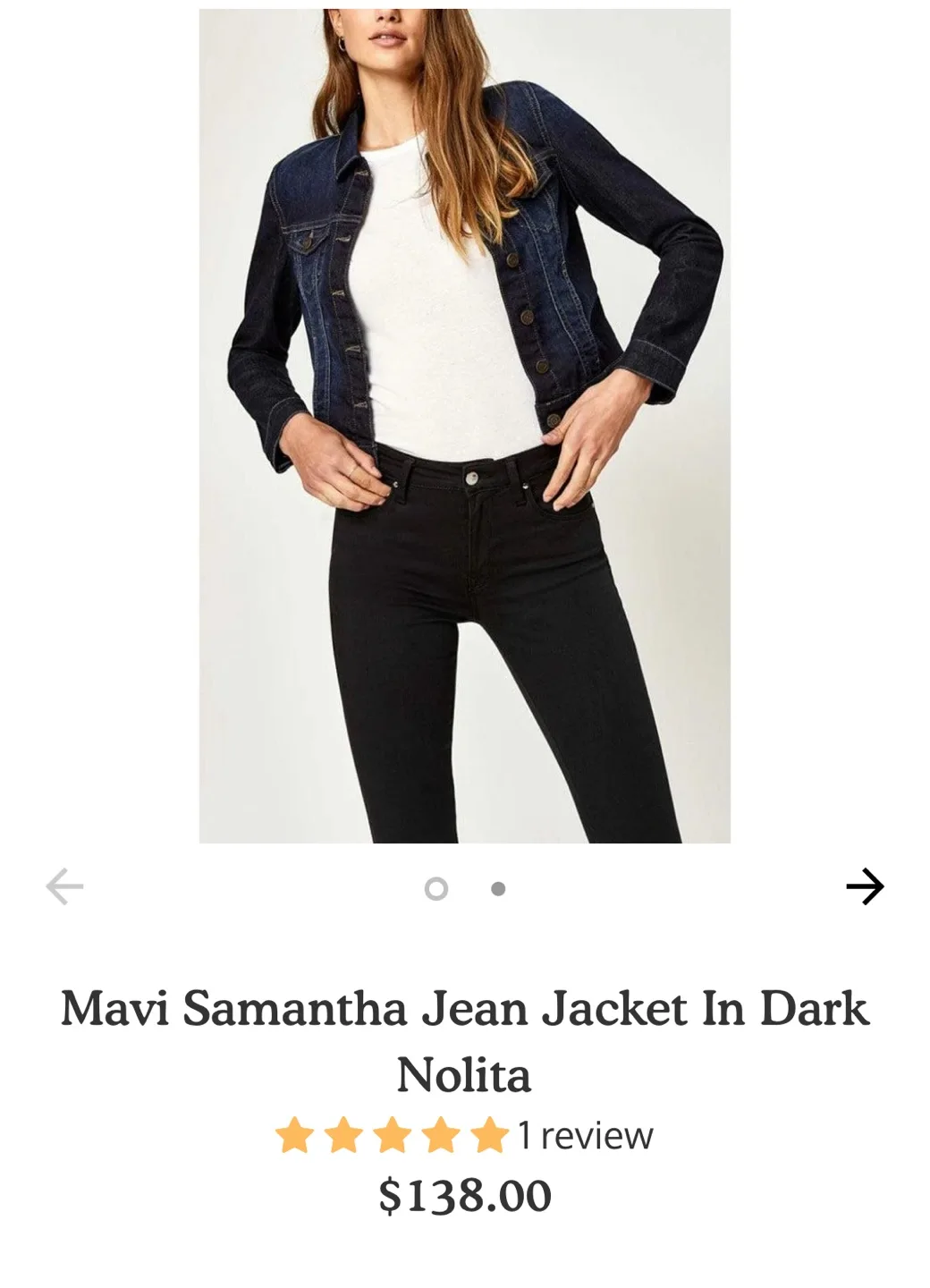The width and height of the screenshot is (930, 1288).
Task: Click the left arrow to view previous image
Action: pos(61,888)
